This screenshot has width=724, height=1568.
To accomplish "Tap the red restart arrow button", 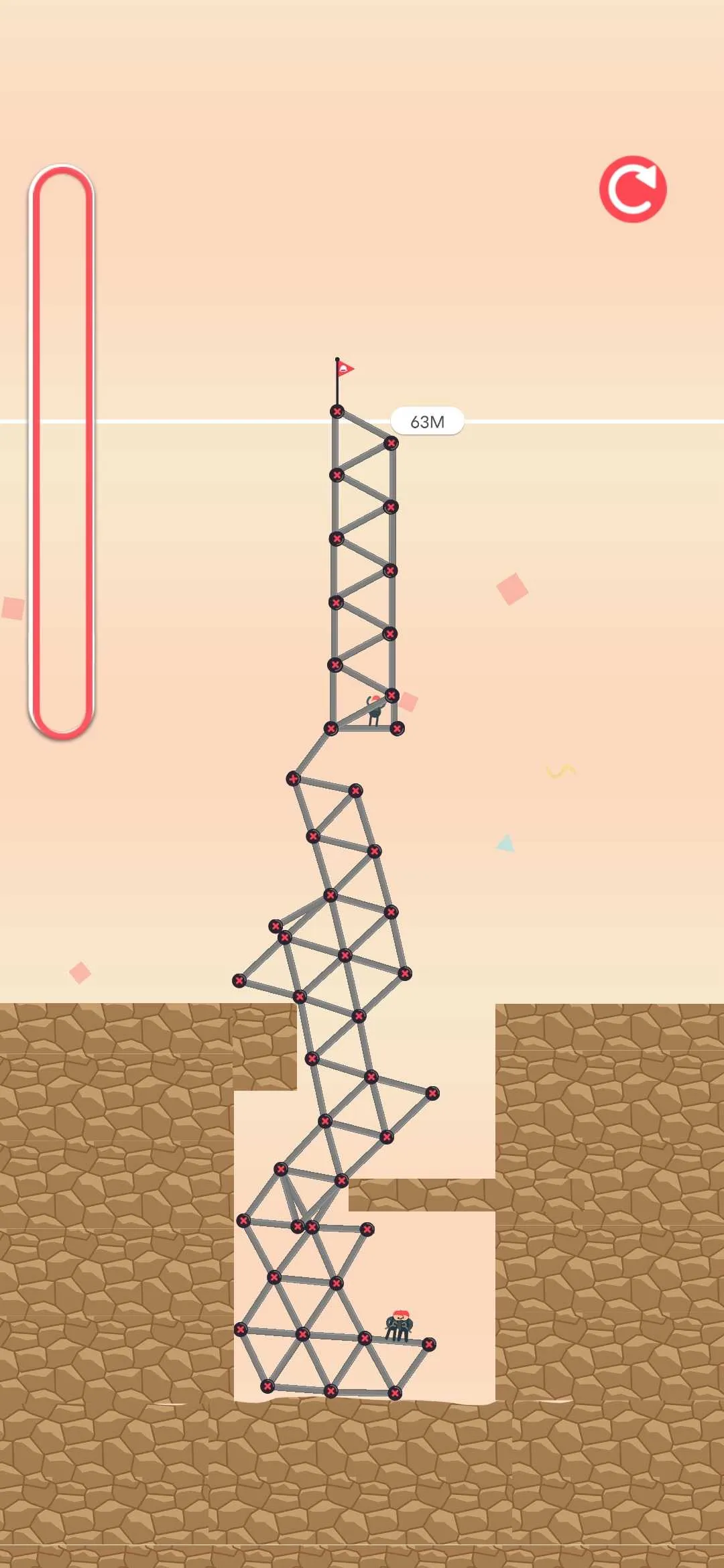I will (x=632, y=190).
